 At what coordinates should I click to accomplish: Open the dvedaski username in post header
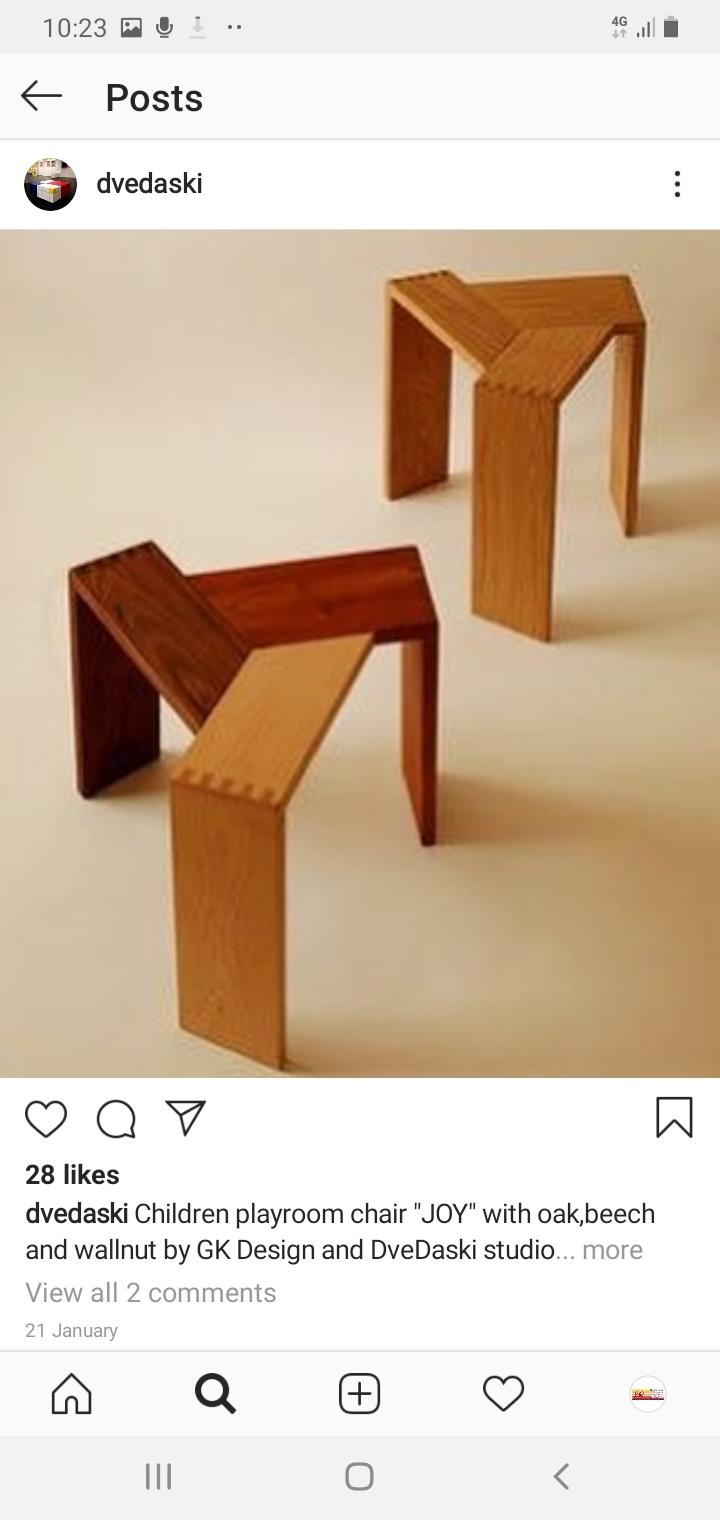(x=149, y=183)
